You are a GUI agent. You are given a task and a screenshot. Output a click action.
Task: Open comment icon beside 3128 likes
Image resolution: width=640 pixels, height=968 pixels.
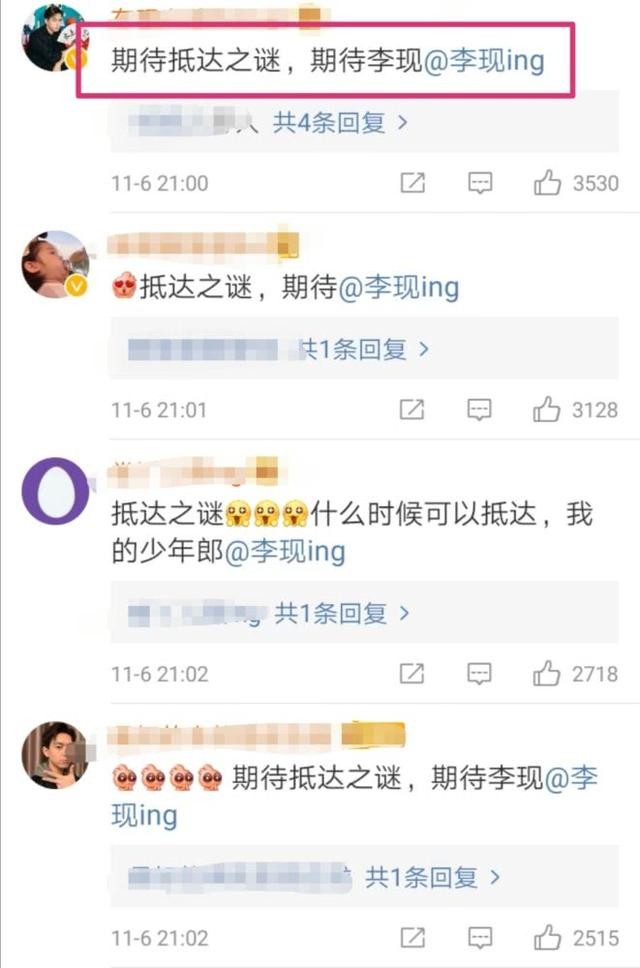tap(480, 409)
